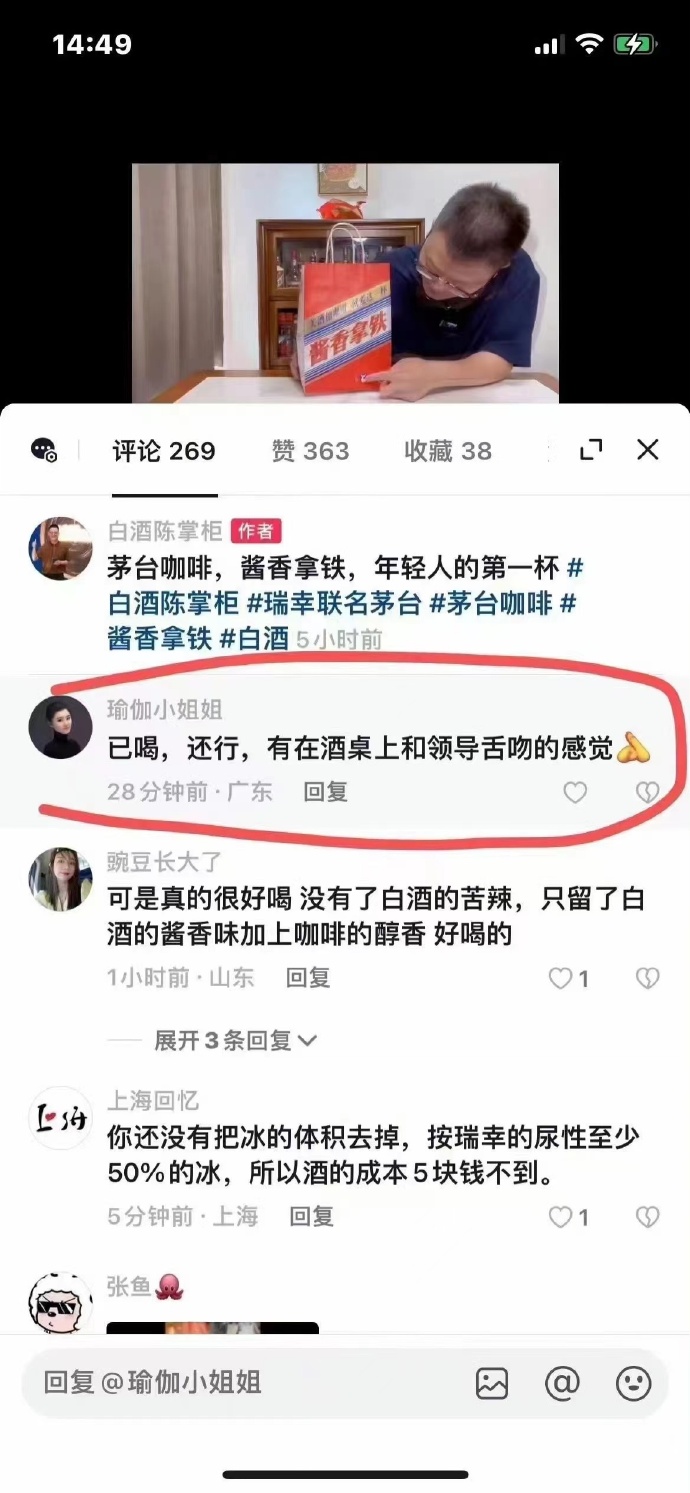Select the 评论 269 tab

[164, 451]
